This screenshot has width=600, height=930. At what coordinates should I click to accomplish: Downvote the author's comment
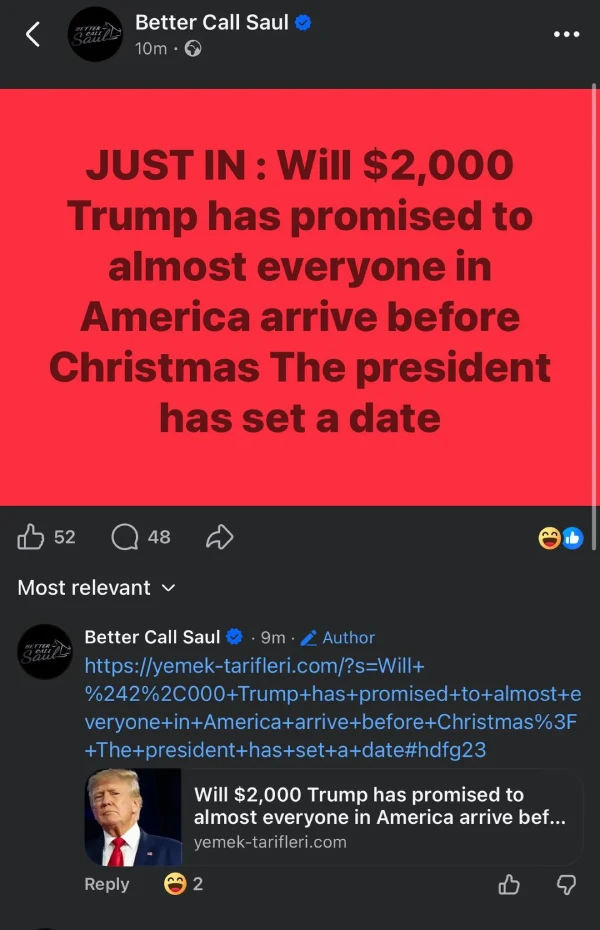point(565,884)
